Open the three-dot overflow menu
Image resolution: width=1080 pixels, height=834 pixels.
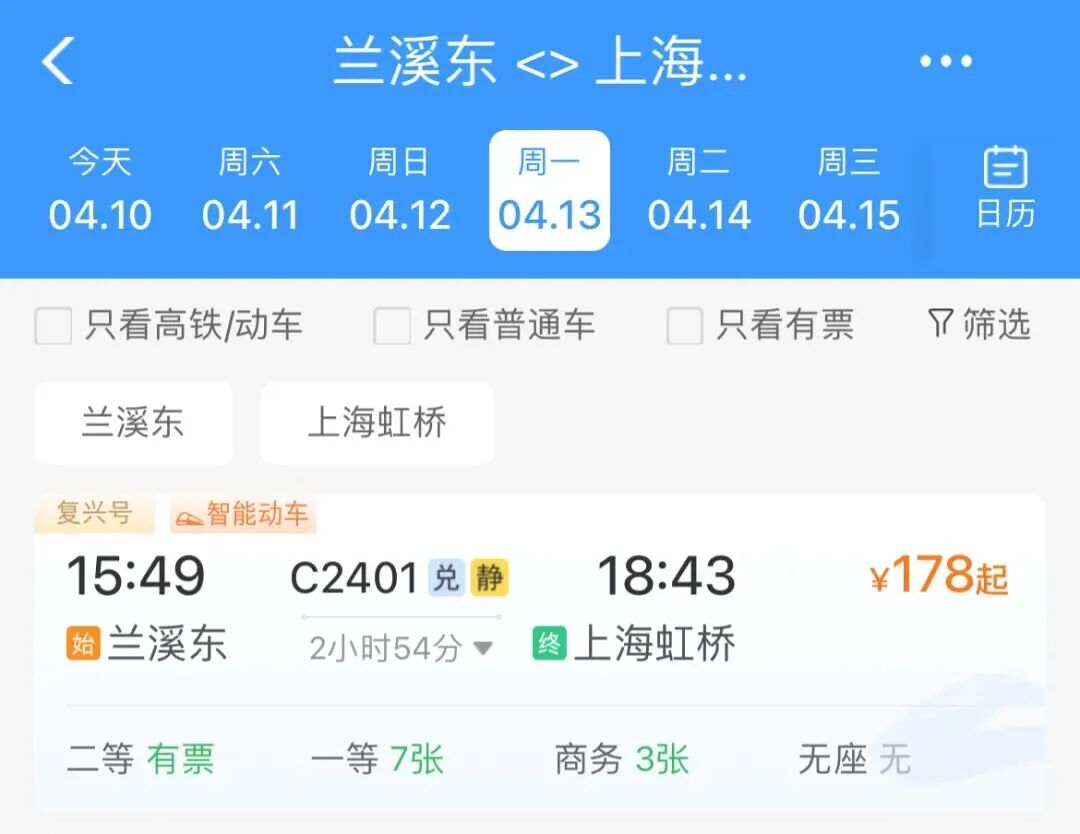point(945,62)
